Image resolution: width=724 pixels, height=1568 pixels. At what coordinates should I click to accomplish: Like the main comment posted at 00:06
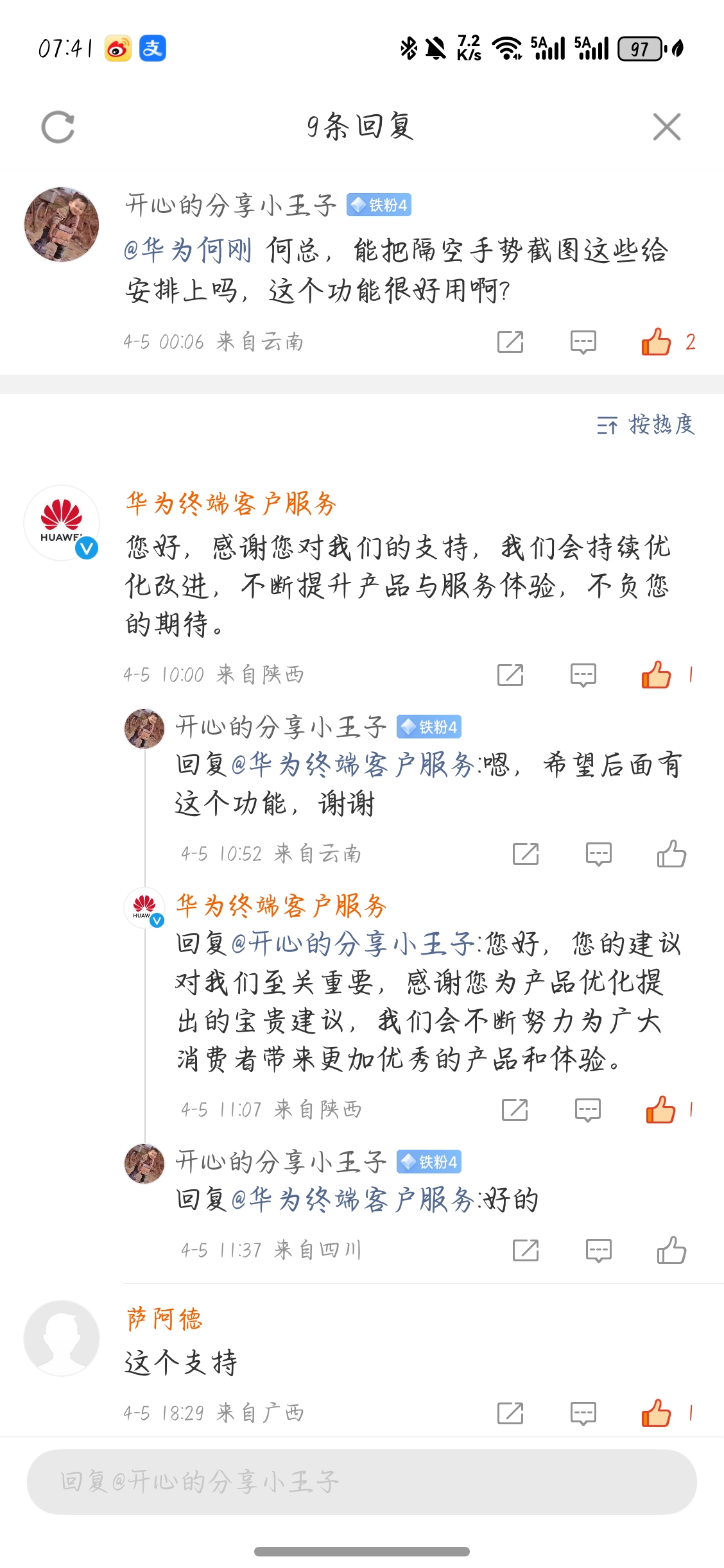point(656,342)
